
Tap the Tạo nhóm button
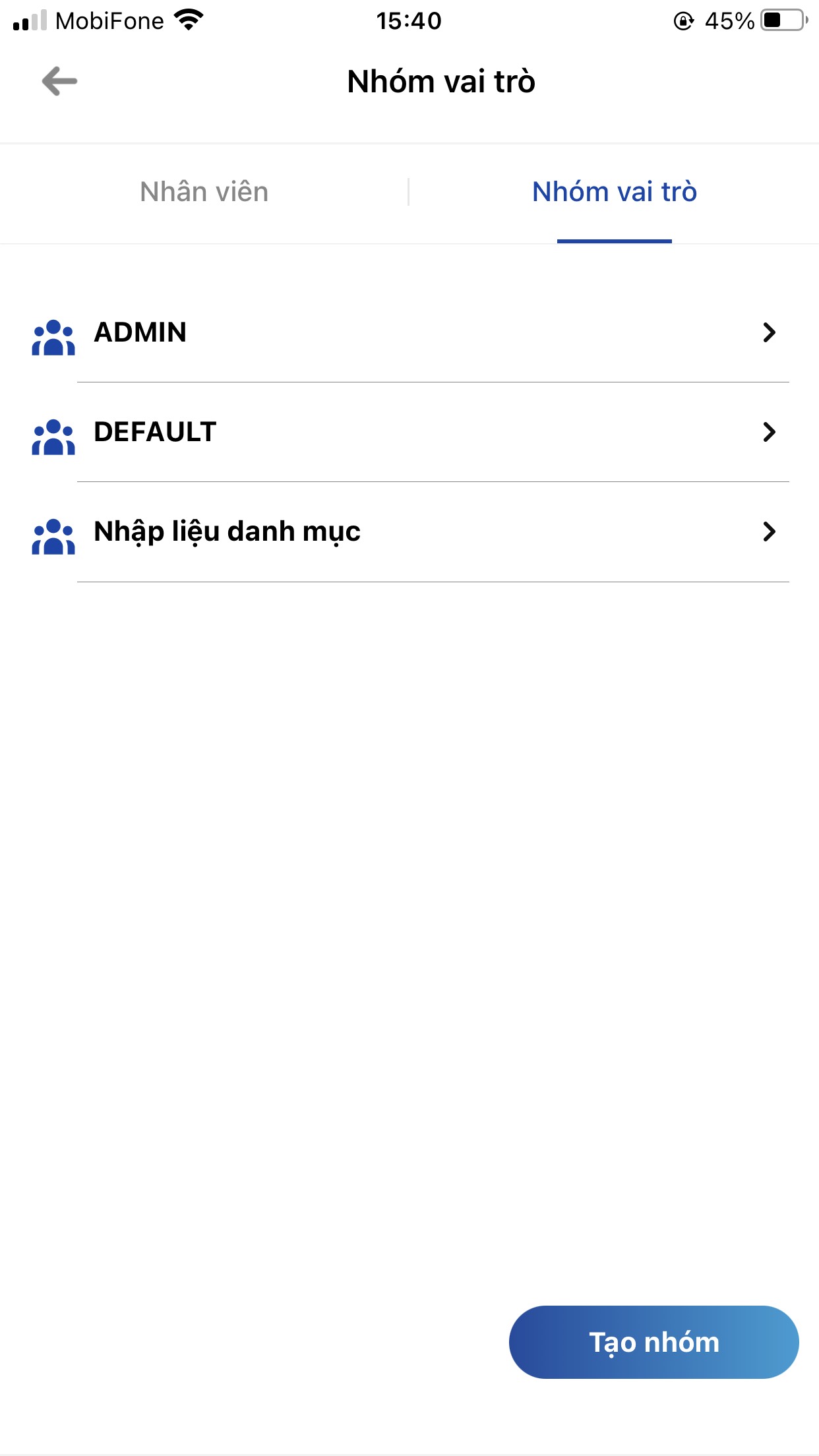653,1342
